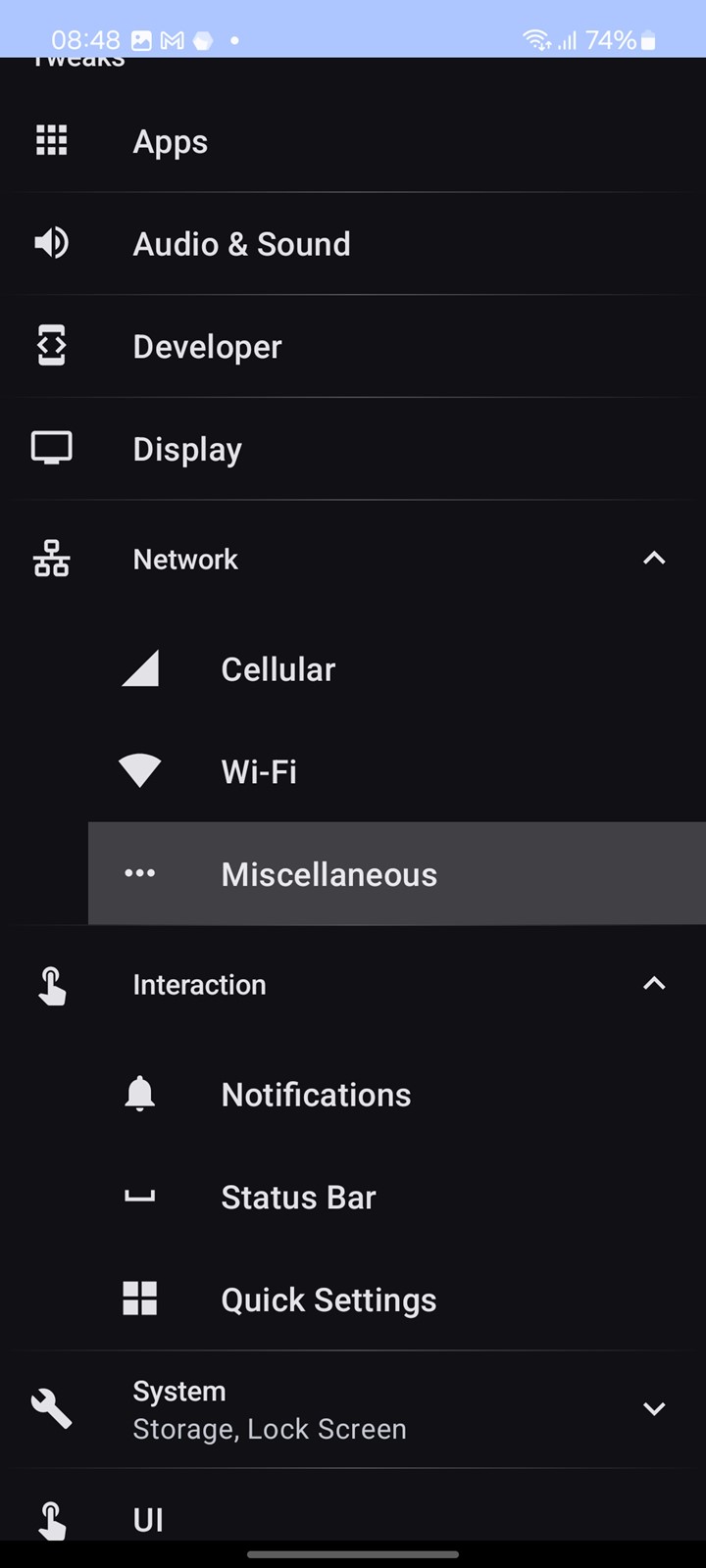Collapse the Network section
Image resolution: width=706 pixels, height=1568 pixels.
coord(353,560)
